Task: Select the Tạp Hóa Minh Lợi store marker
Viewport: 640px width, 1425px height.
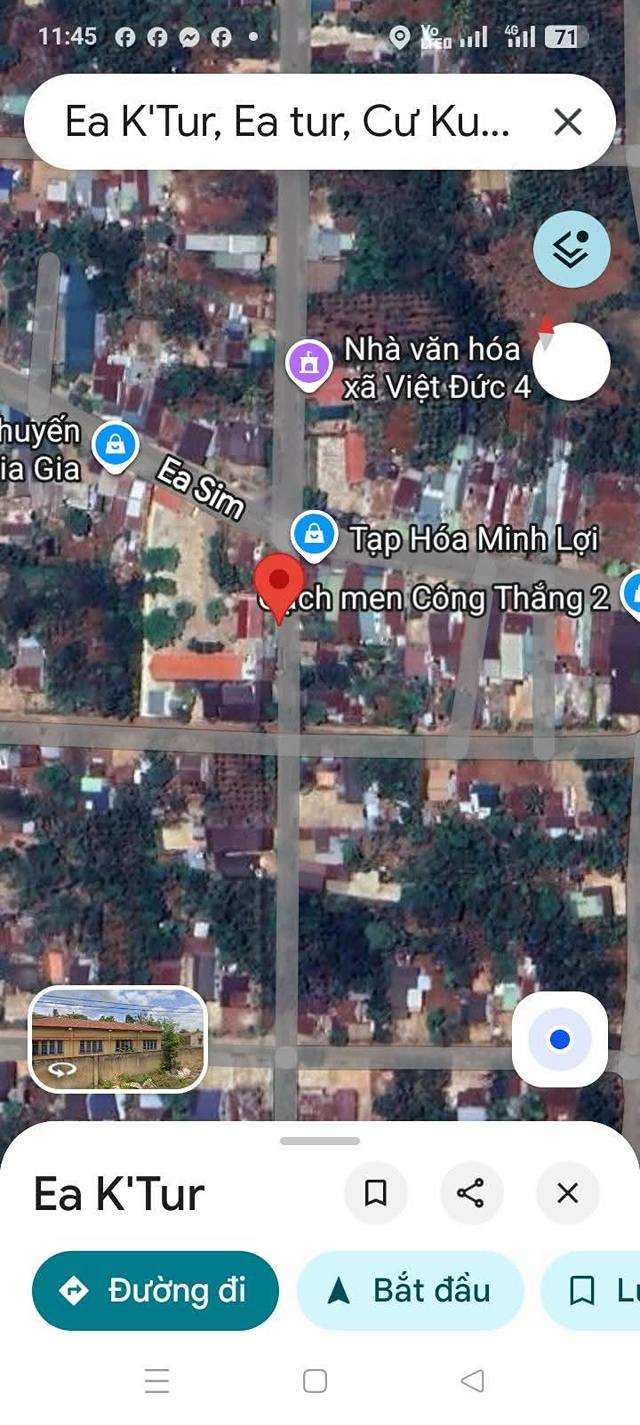Action: [x=314, y=535]
